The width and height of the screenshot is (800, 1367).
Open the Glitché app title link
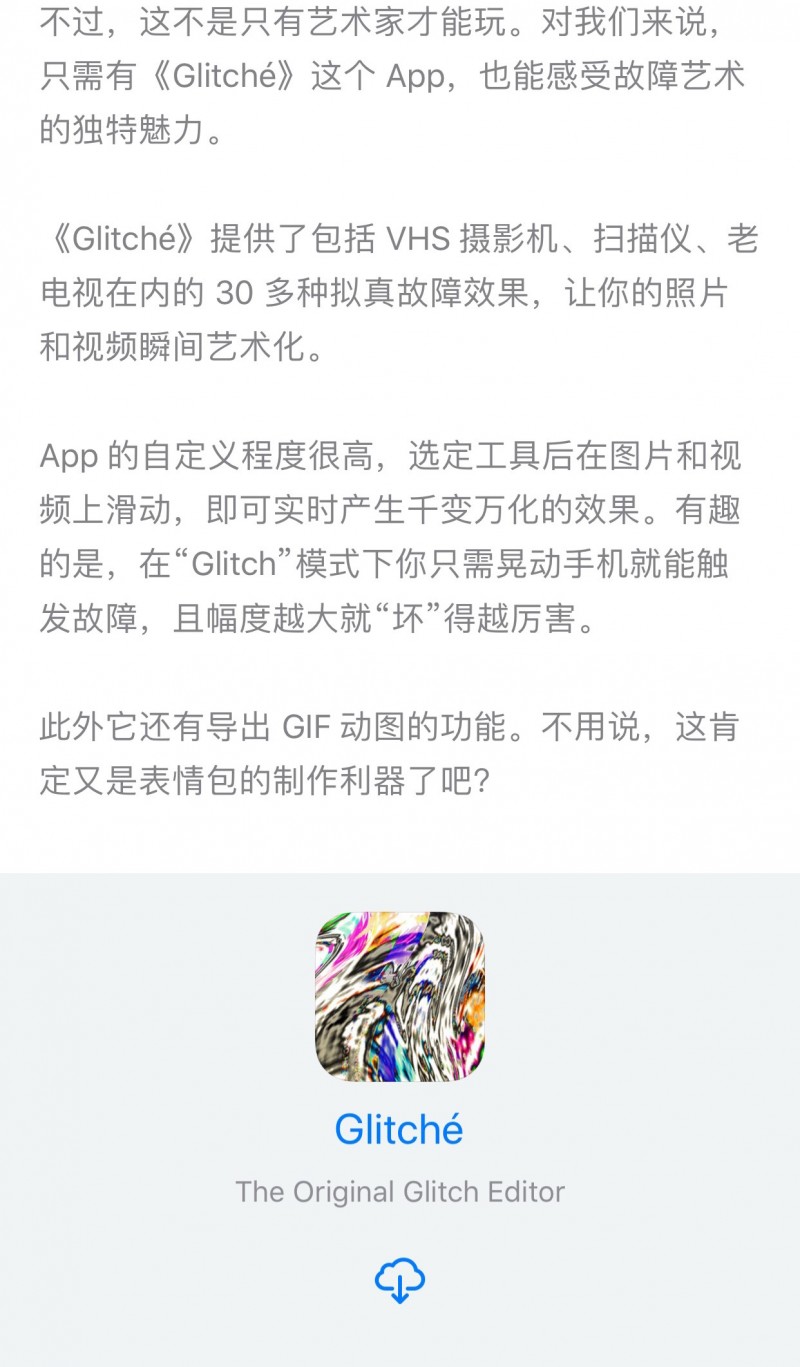399,1130
